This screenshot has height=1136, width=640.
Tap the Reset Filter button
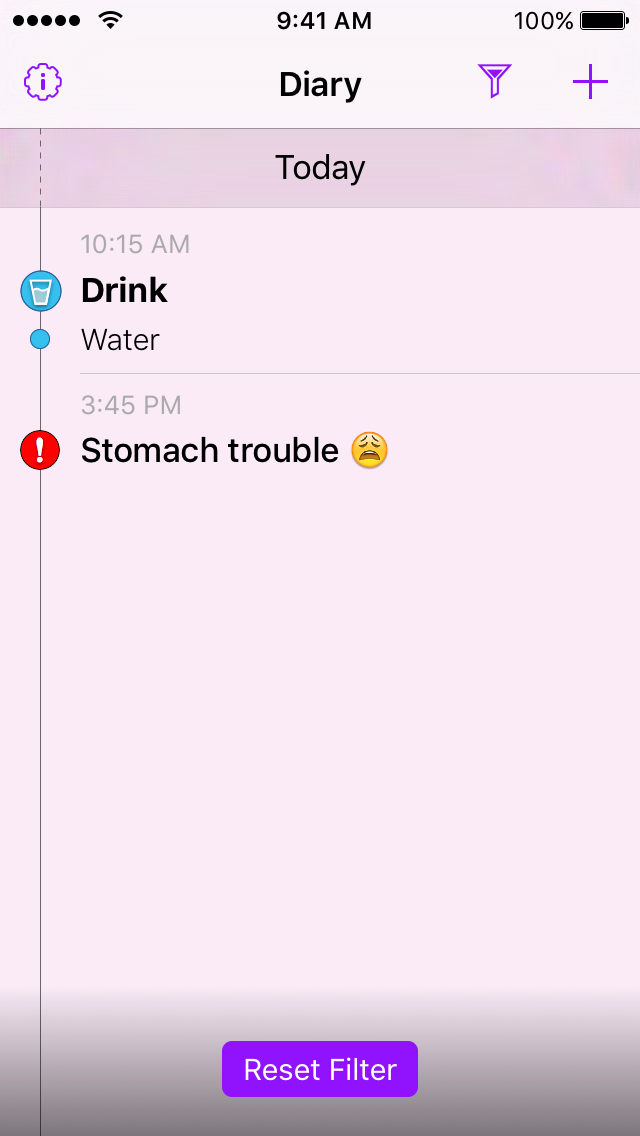click(320, 1069)
